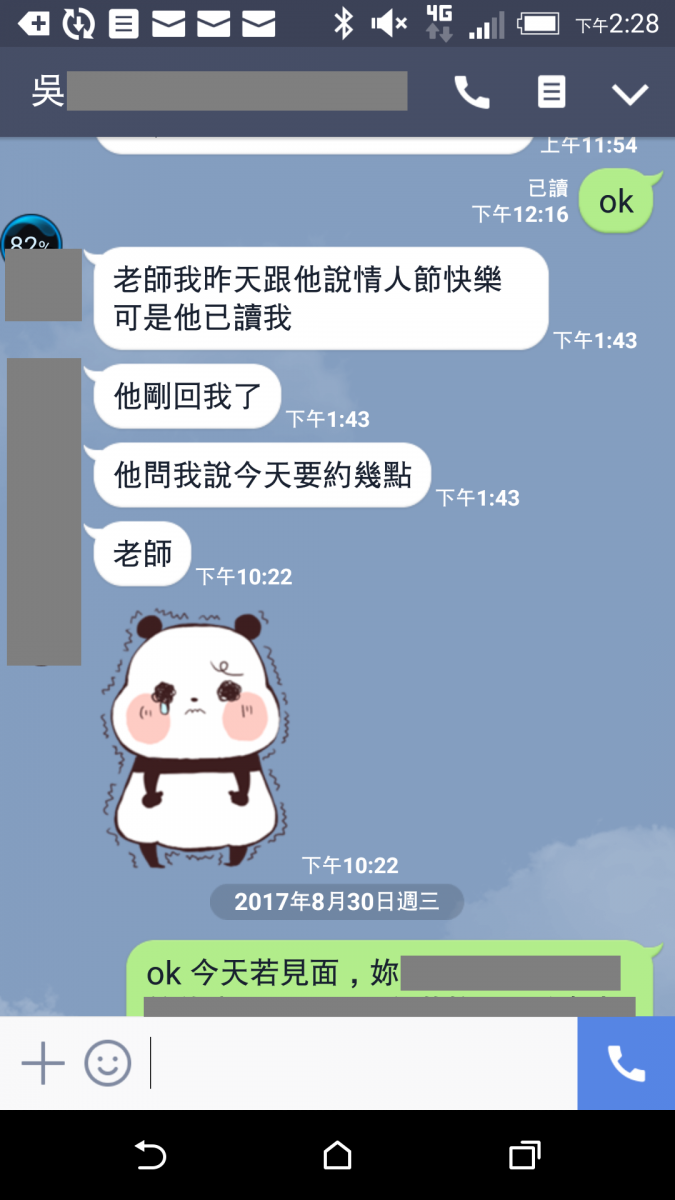Open the emoji sticker picker

coord(107,1063)
